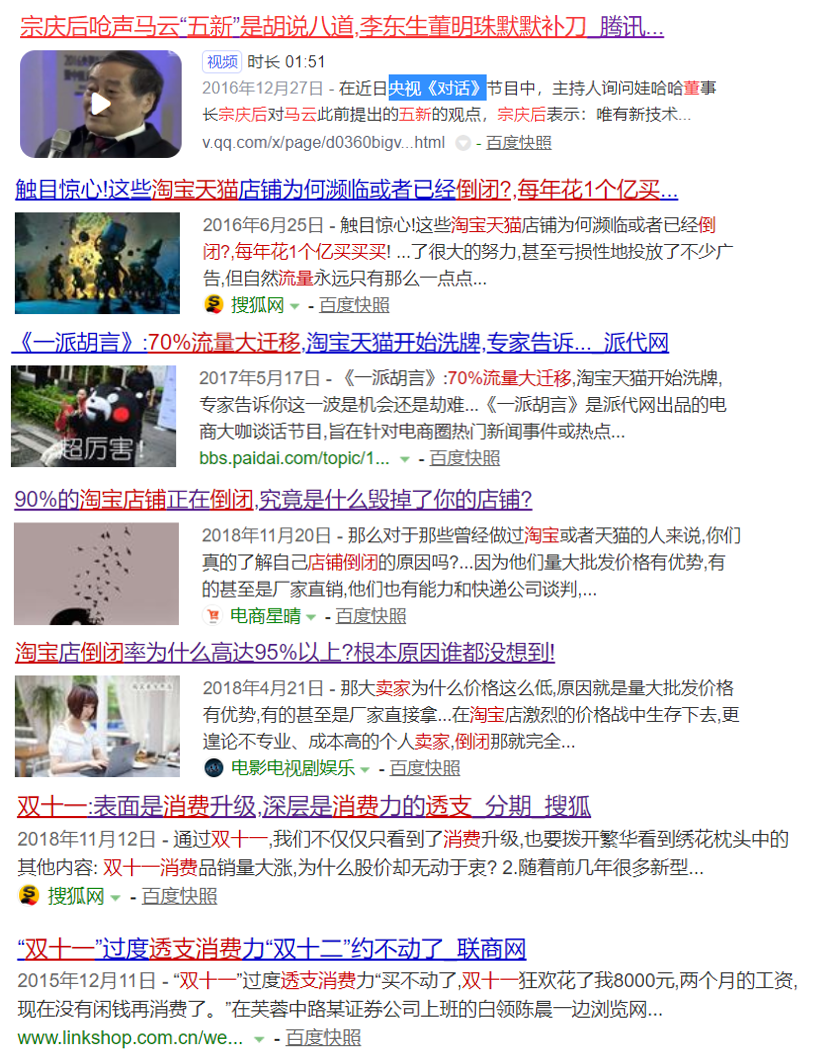
Task: Play the 宗庆后 video thumbnail
Action: pyautogui.click(x=101, y=104)
